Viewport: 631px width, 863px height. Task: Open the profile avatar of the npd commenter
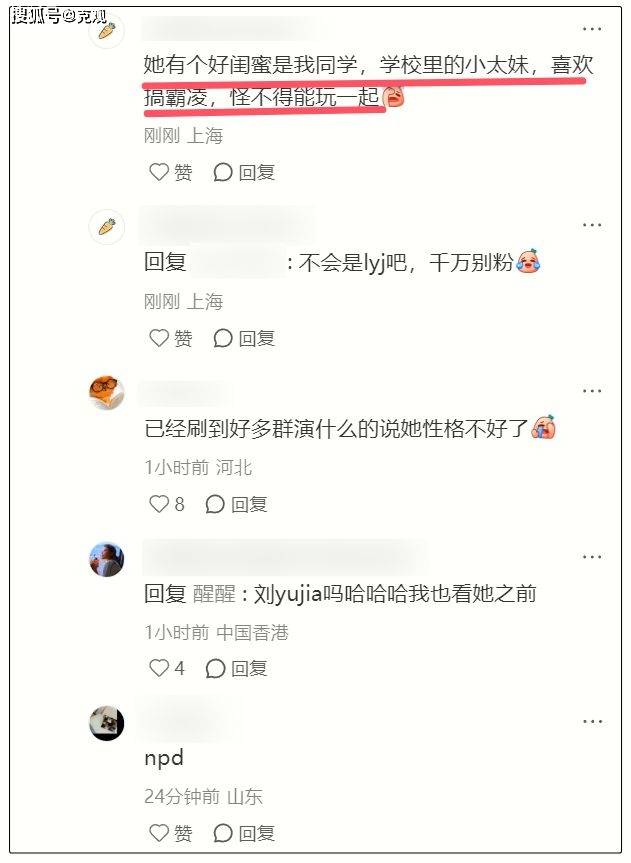click(x=107, y=723)
